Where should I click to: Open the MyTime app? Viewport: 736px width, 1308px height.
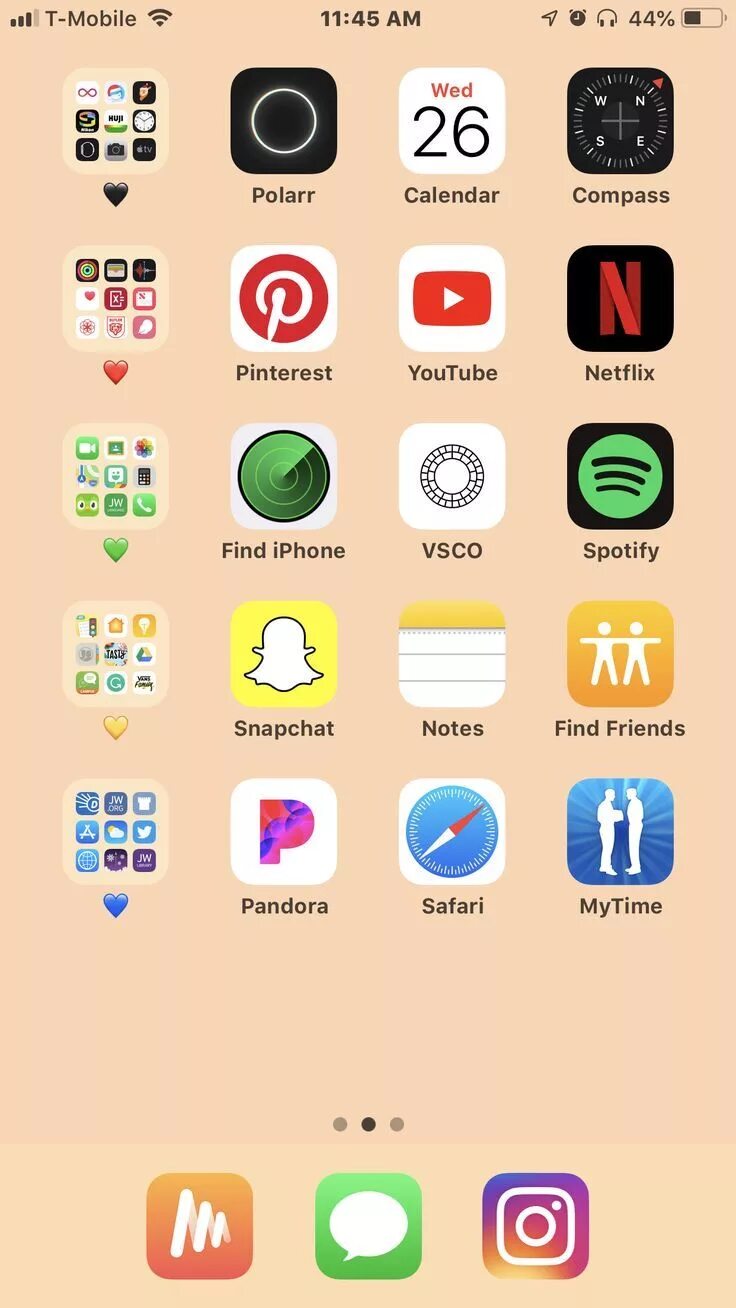(x=620, y=833)
